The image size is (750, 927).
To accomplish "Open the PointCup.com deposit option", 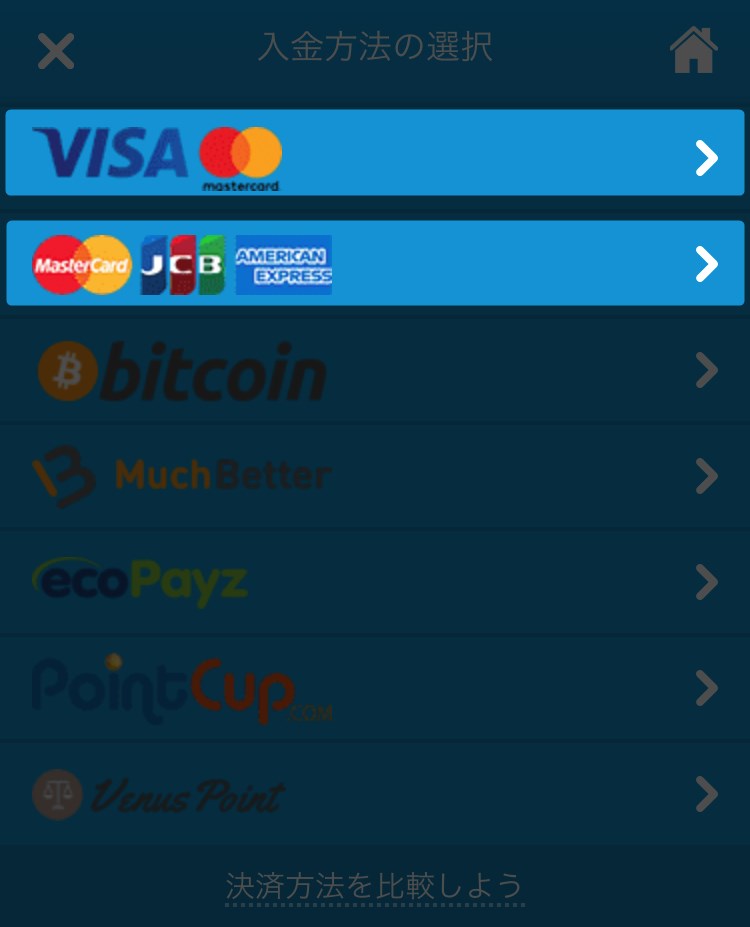I will pyautogui.click(x=375, y=688).
